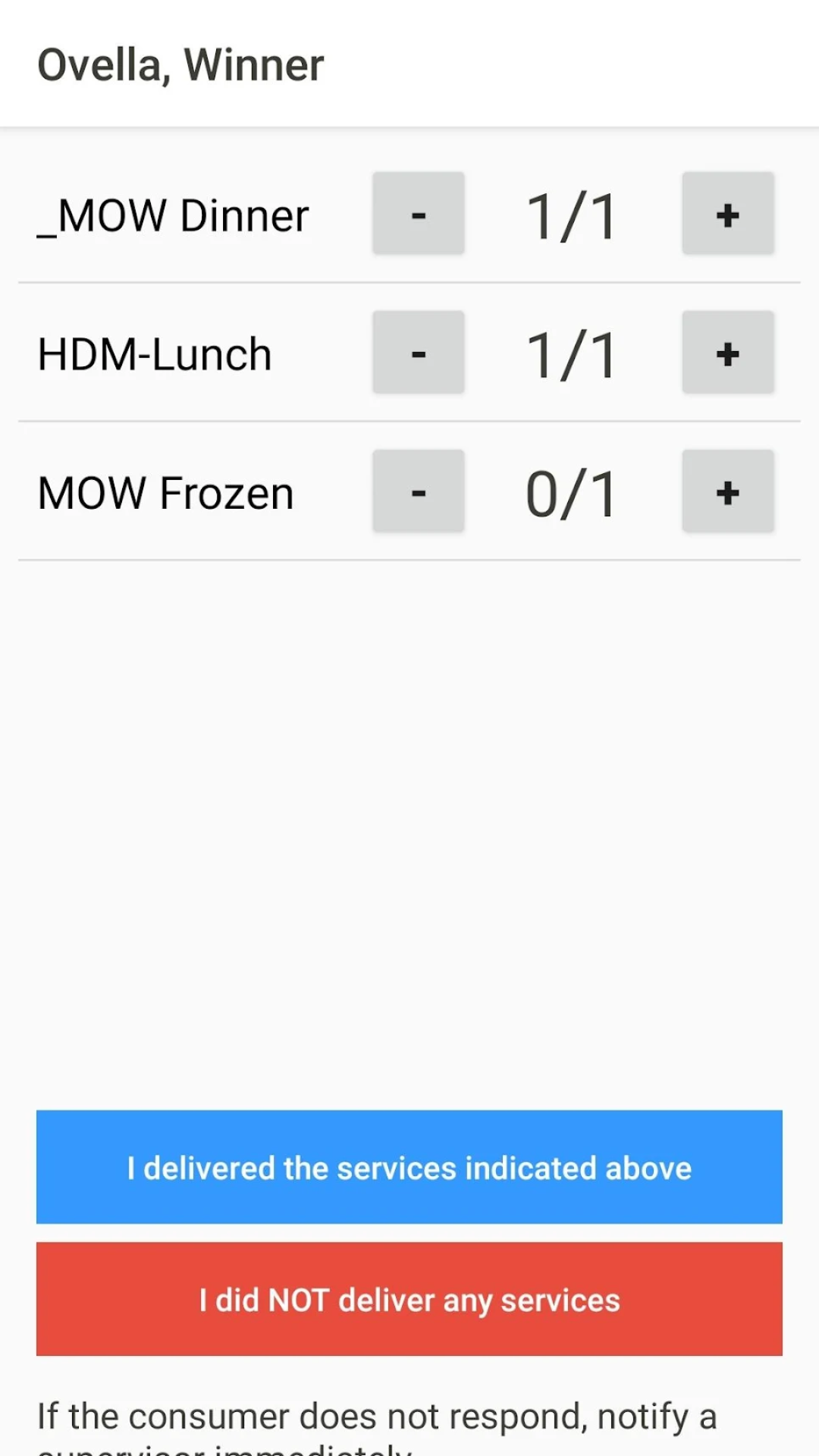Tap the plus icon beside HDM-Lunch
The height and width of the screenshot is (1456, 819).
727,353
